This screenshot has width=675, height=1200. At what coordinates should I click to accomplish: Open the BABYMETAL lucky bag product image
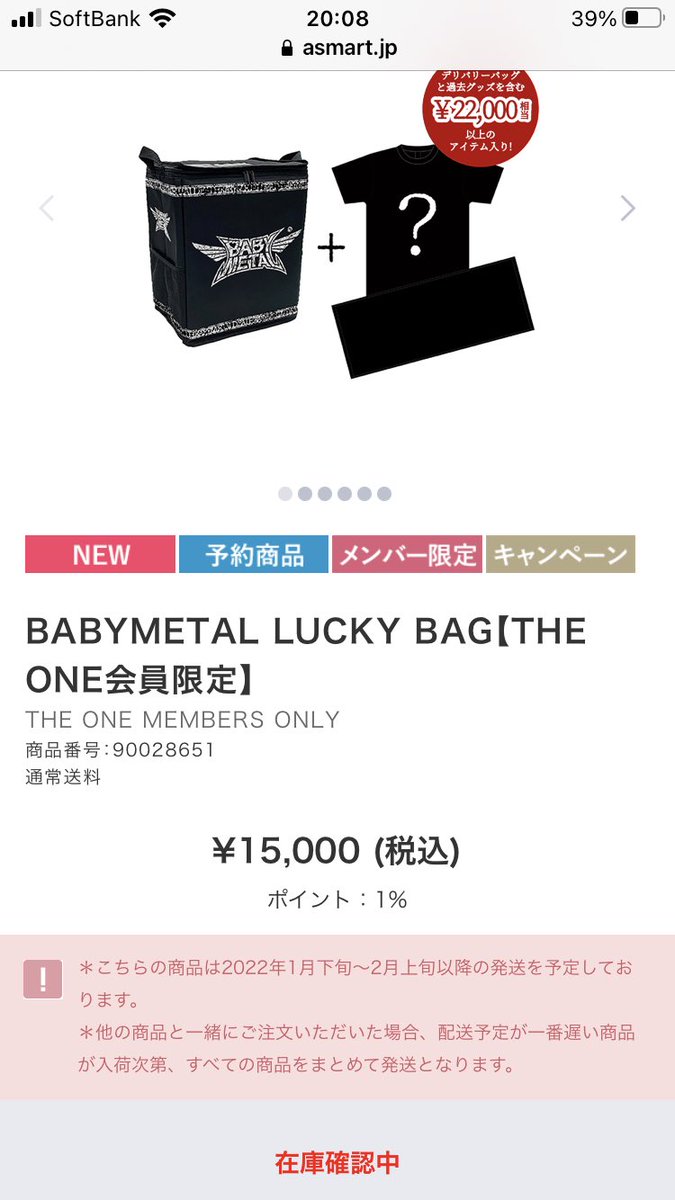tap(337, 250)
